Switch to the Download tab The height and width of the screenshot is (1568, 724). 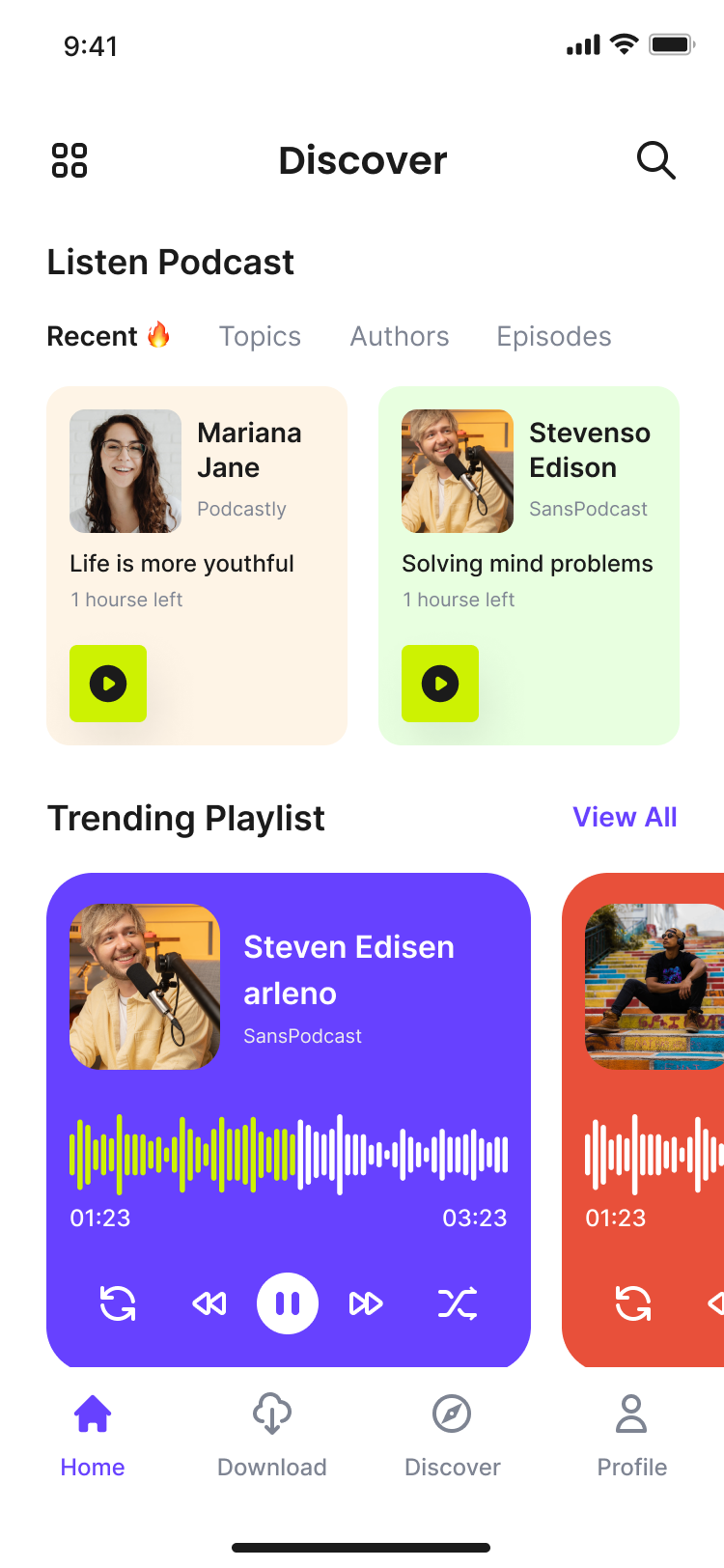tap(272, 1436)
